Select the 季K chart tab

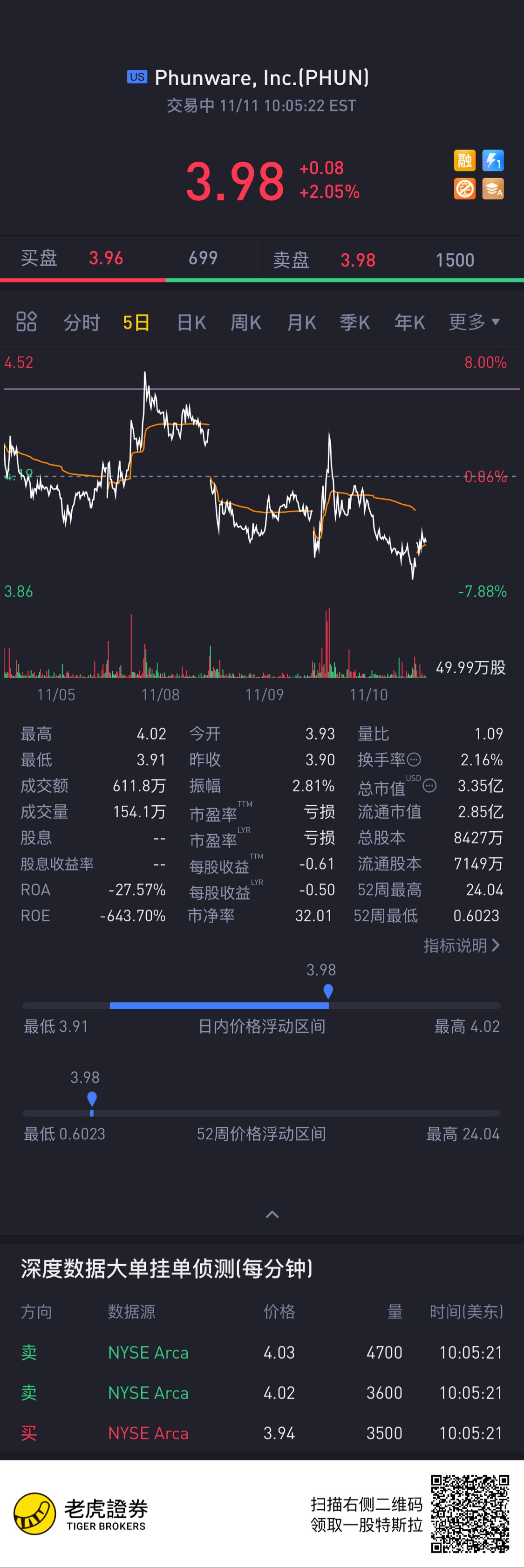tap(355, 322)
